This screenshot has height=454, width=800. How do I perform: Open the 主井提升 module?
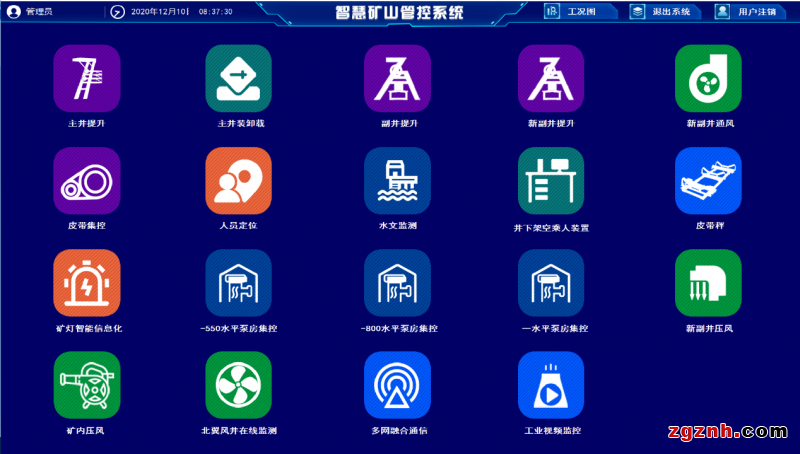pyautogui.click(x=87, y=78)
